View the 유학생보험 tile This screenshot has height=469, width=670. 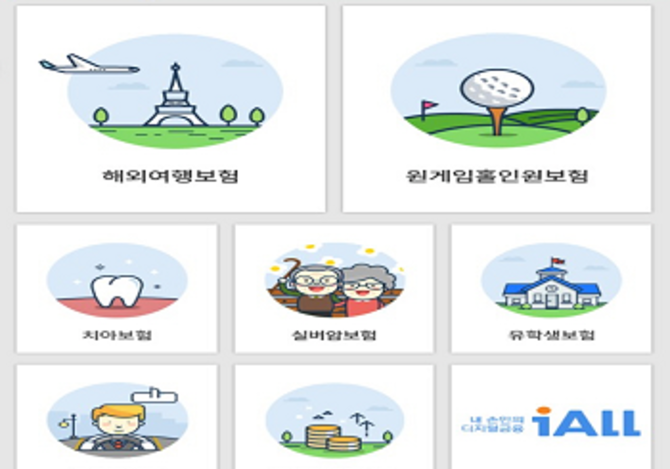pyautogui.click(x=551, y=288)
